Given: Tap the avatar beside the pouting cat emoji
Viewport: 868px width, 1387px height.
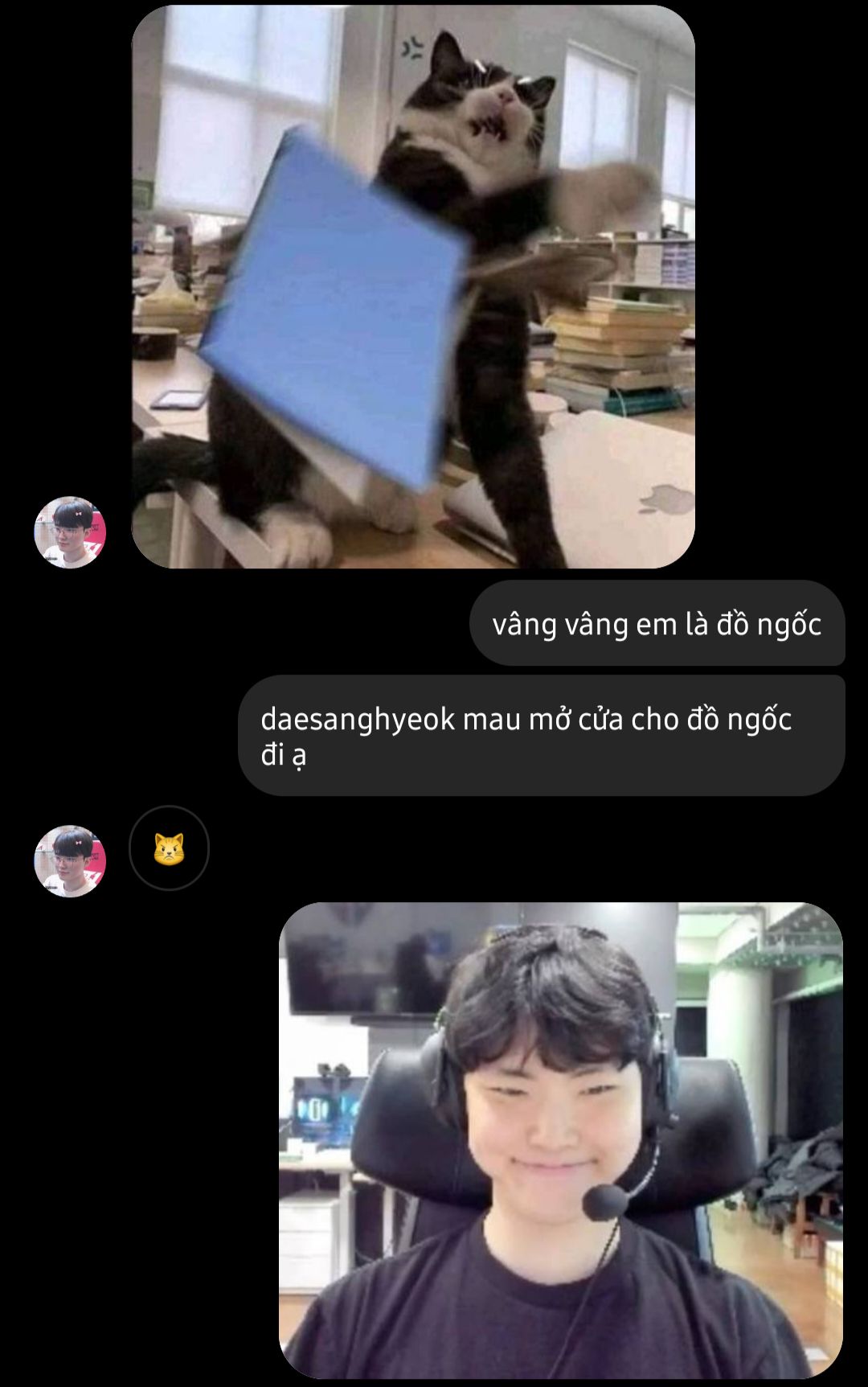Looking at the screenshot, I should tap(70, 861).
